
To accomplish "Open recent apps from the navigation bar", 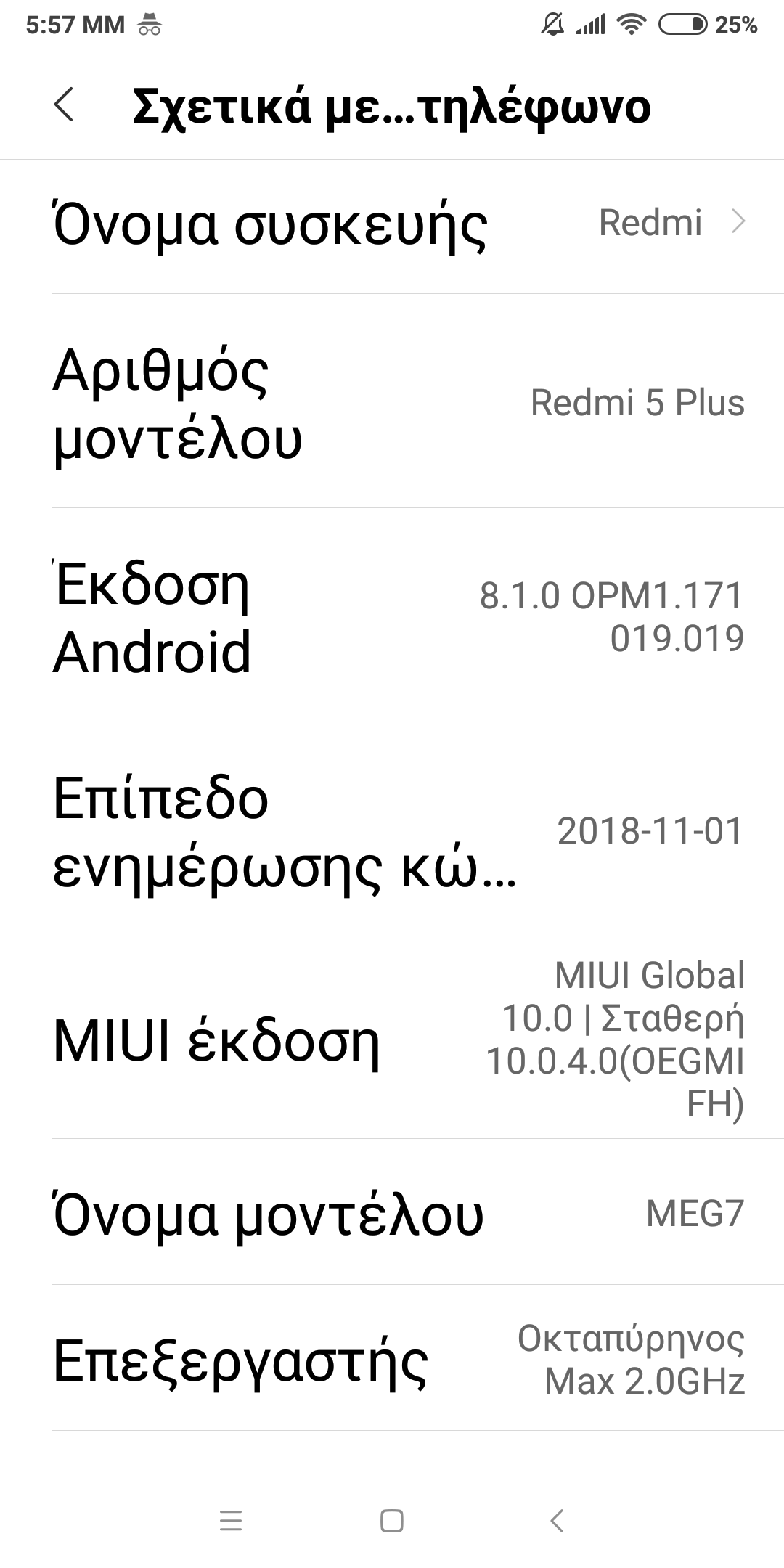I will 231,1520.
